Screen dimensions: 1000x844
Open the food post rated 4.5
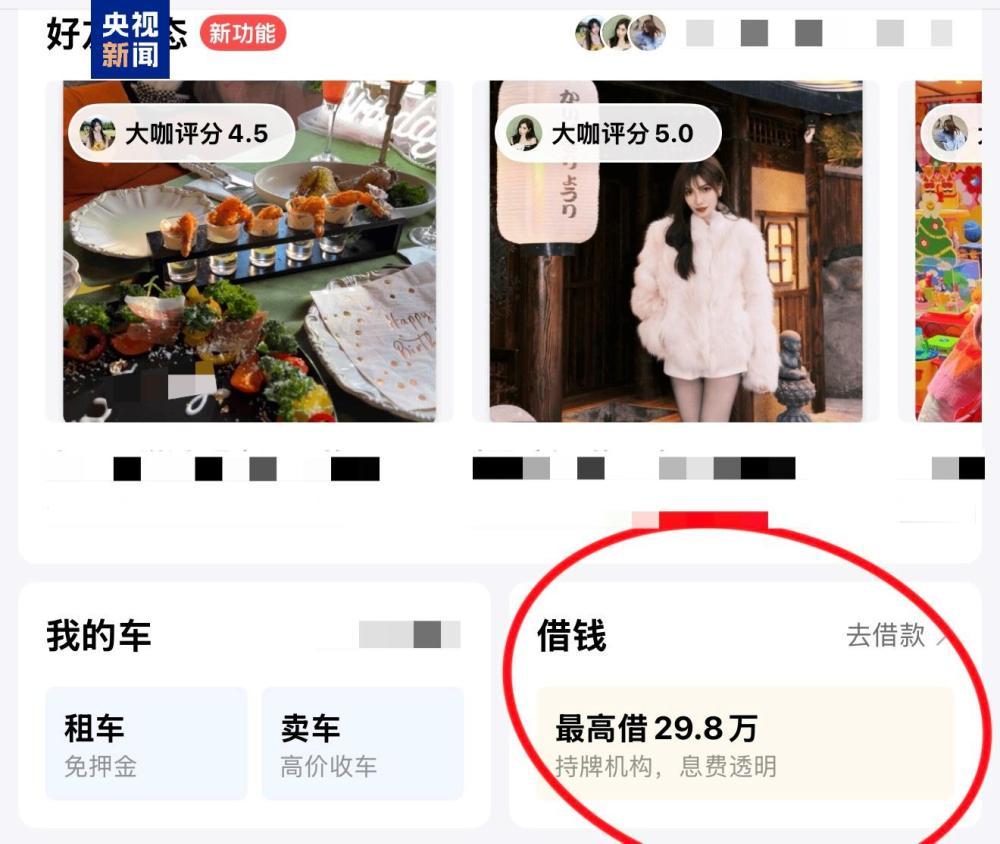point(250,260)
